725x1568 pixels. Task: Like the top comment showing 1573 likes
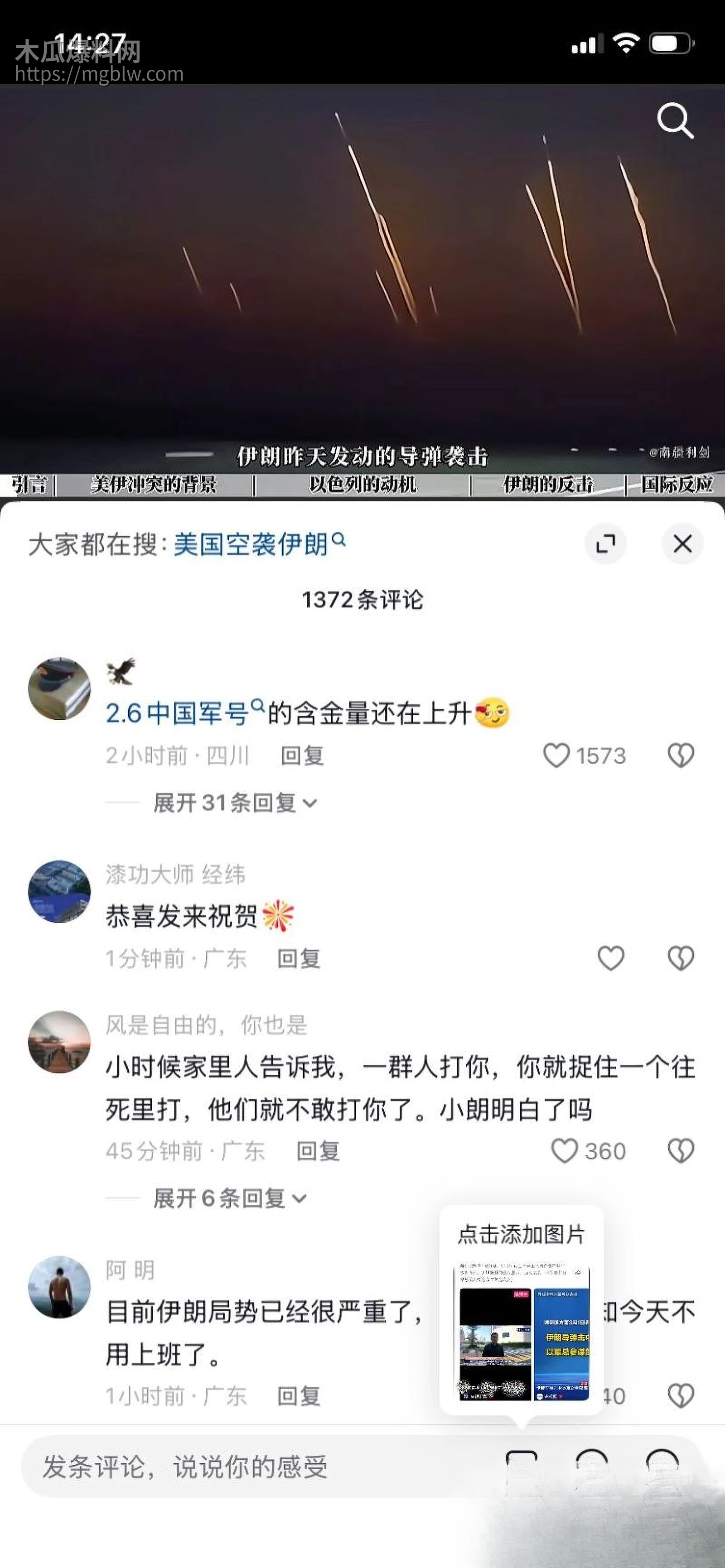[558, 755]
